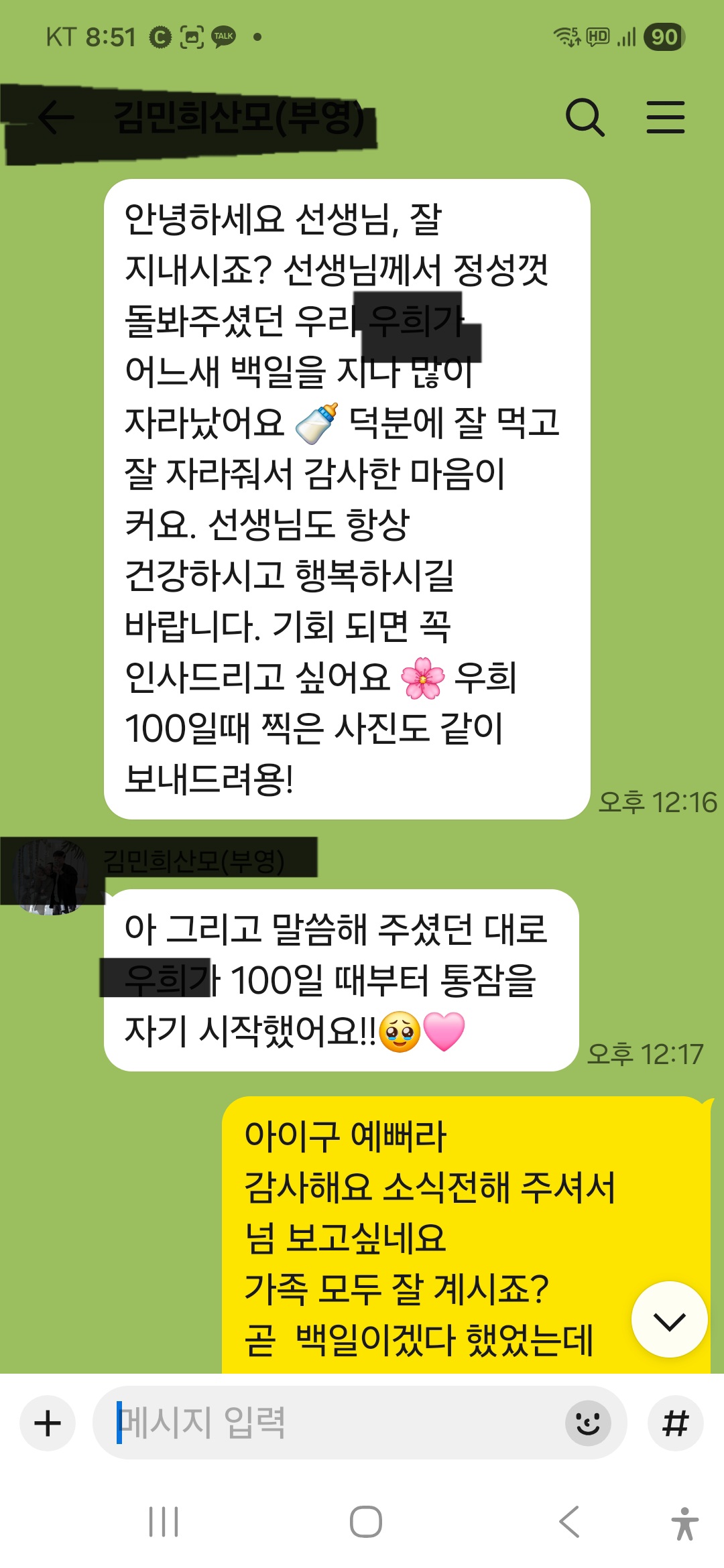
Task: Open the plus attachment menu
Action: point(48,1423)
